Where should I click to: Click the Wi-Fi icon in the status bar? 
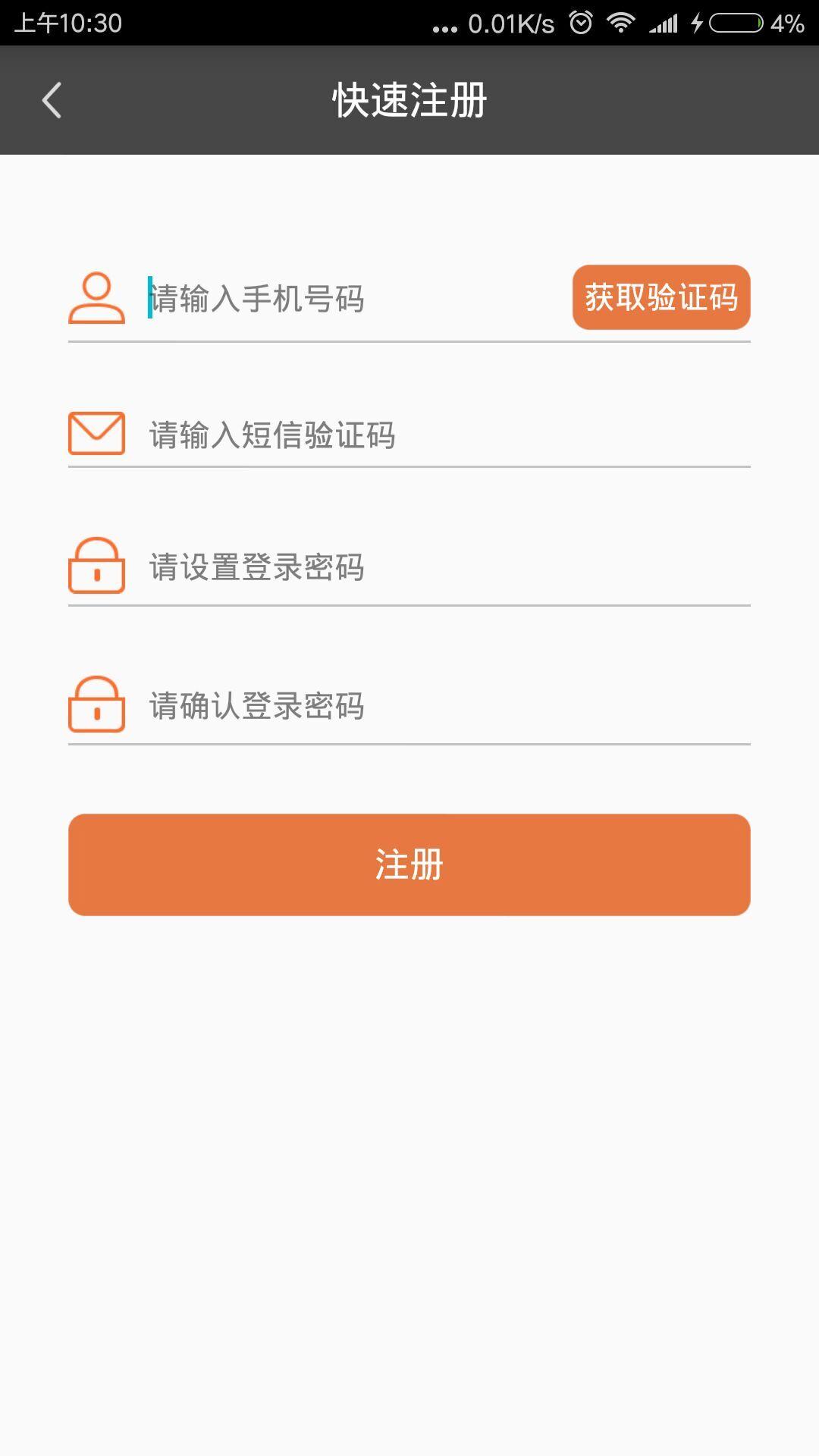(625, 22)
